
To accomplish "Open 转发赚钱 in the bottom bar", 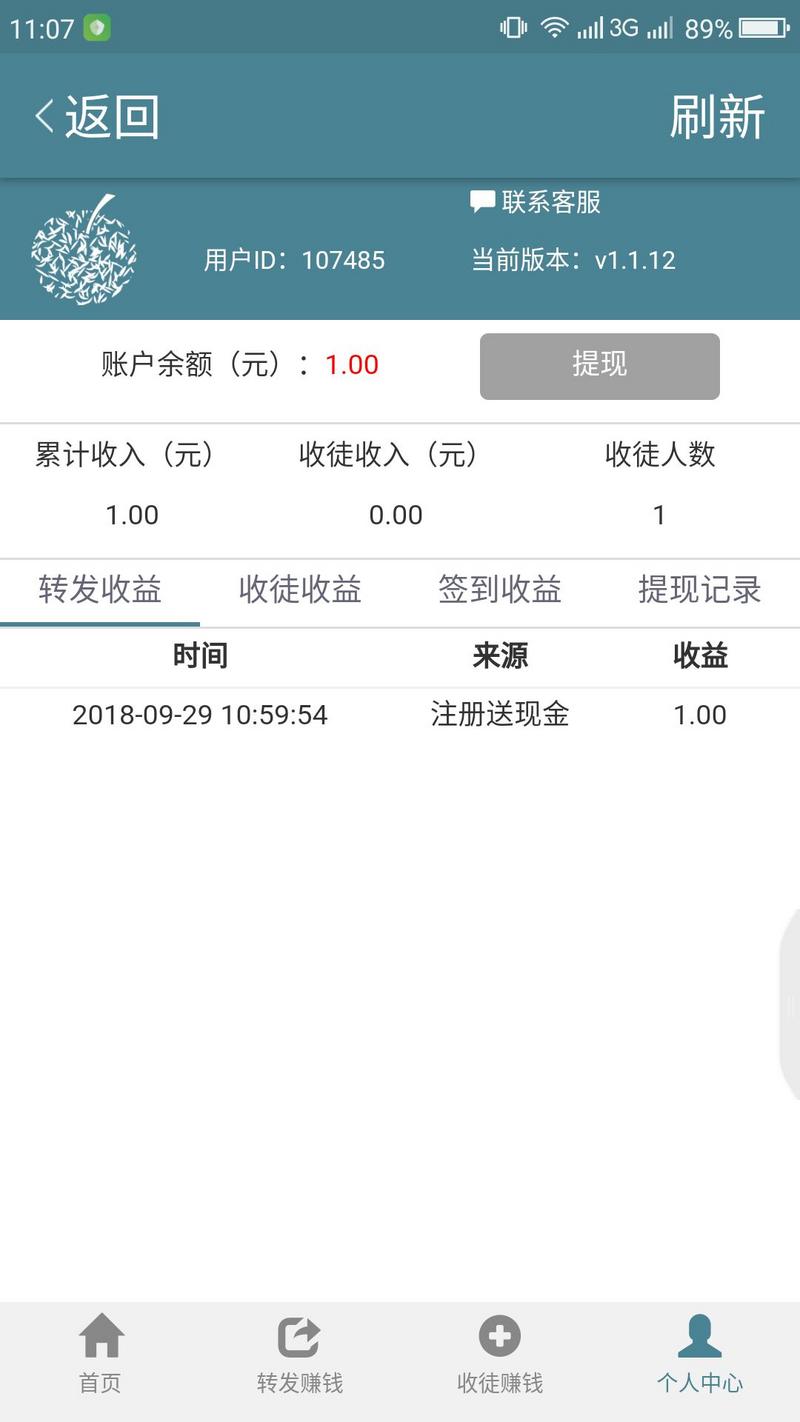I will pos(300,1355).
